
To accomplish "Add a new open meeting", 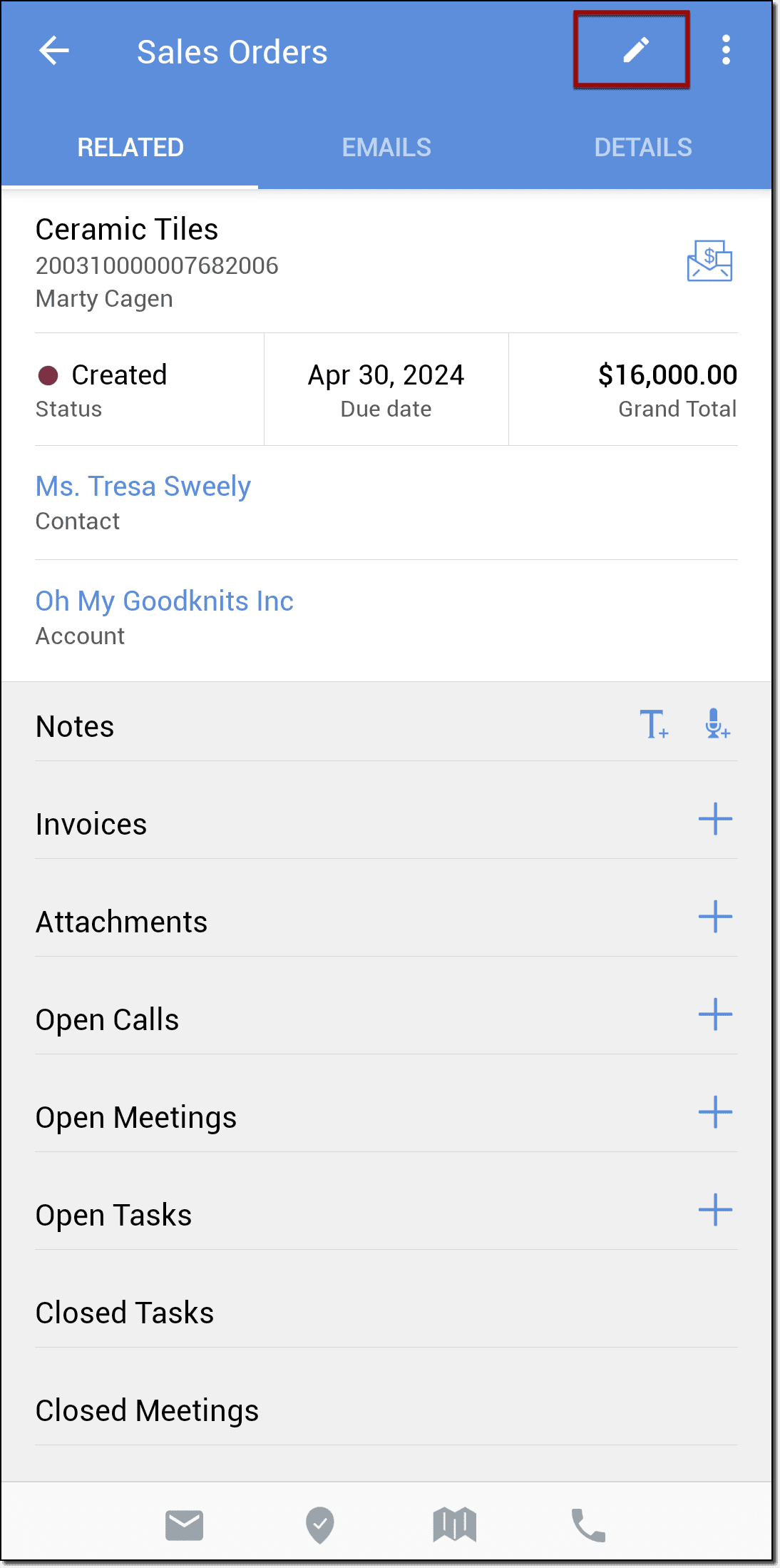I will (x=715, y=1112).
